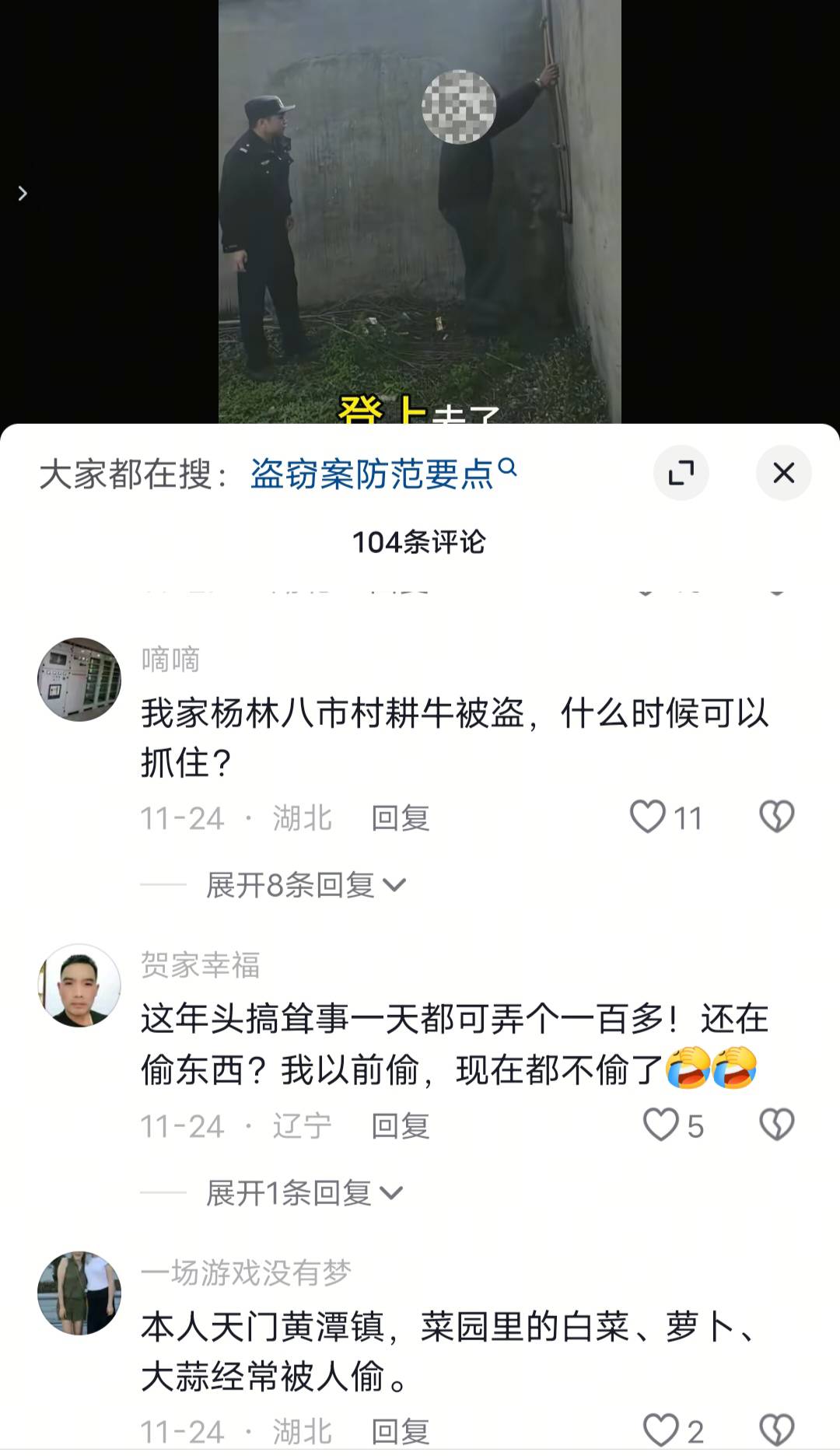This screenshot has width=840, height=1456.
Task: Expand 8 replies under 嘀嘀's comment
Action: pyautogui.click(x=305, y=885)
